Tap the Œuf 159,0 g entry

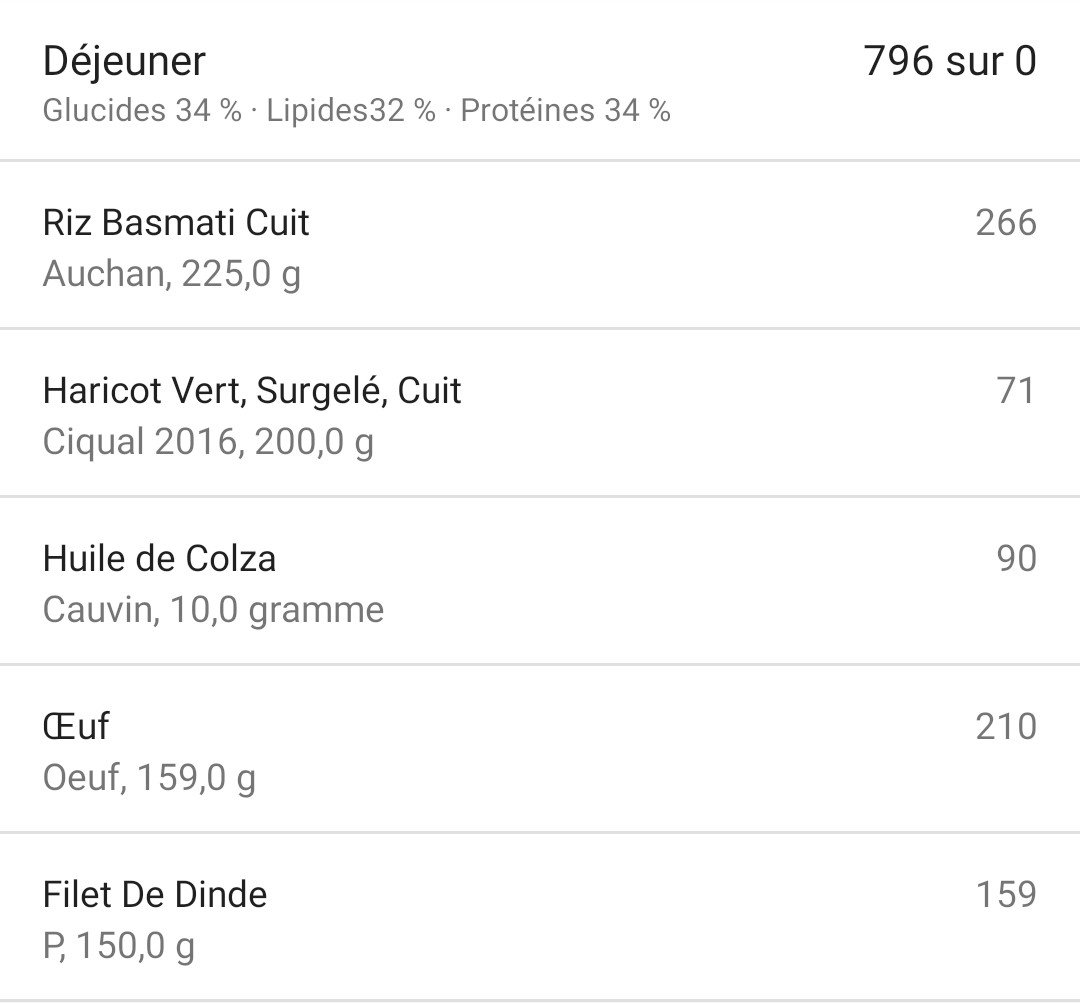point(540,749)
